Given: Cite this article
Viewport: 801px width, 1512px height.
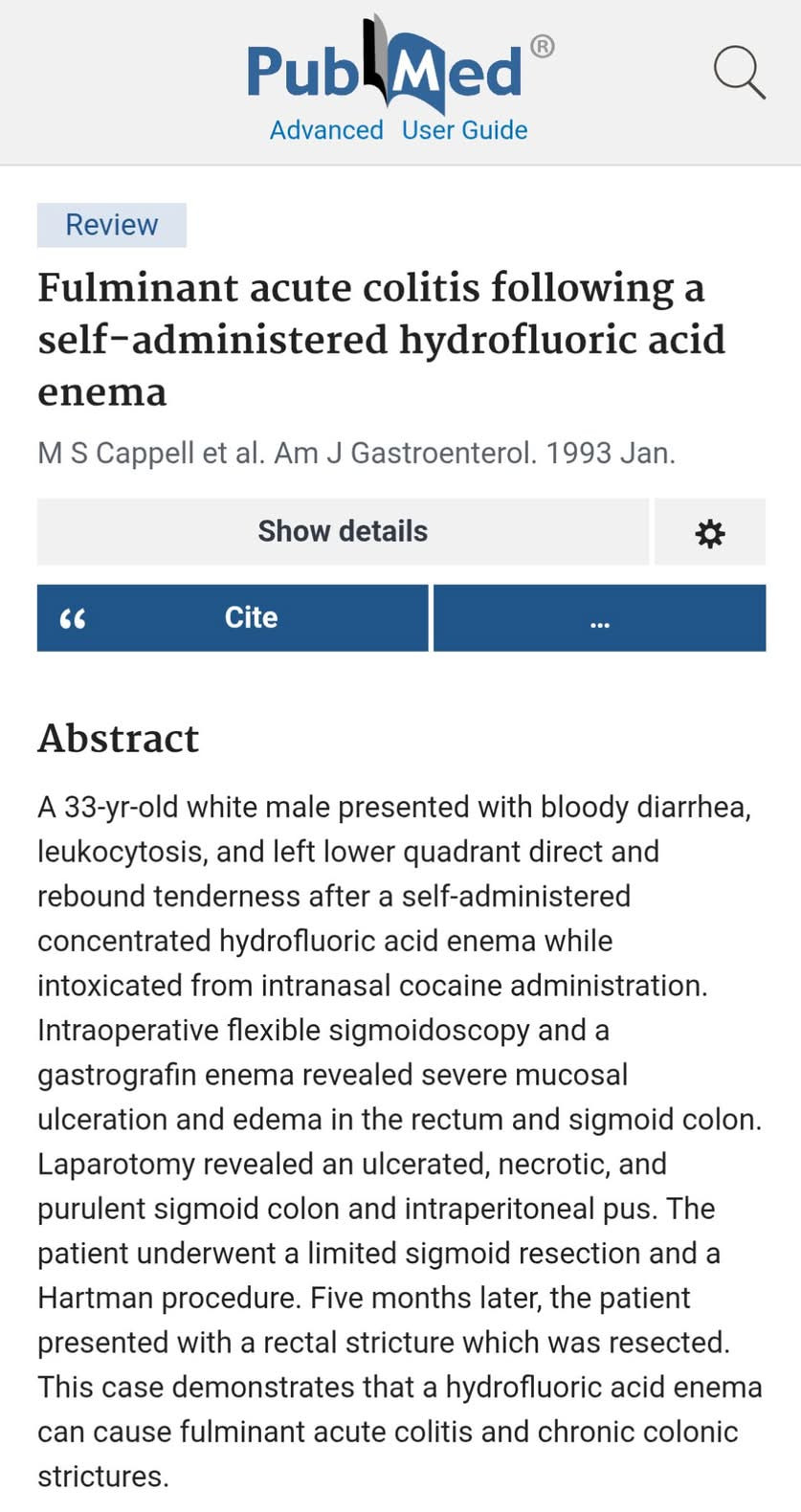Looking at the screenshot, I should [233, 617].
